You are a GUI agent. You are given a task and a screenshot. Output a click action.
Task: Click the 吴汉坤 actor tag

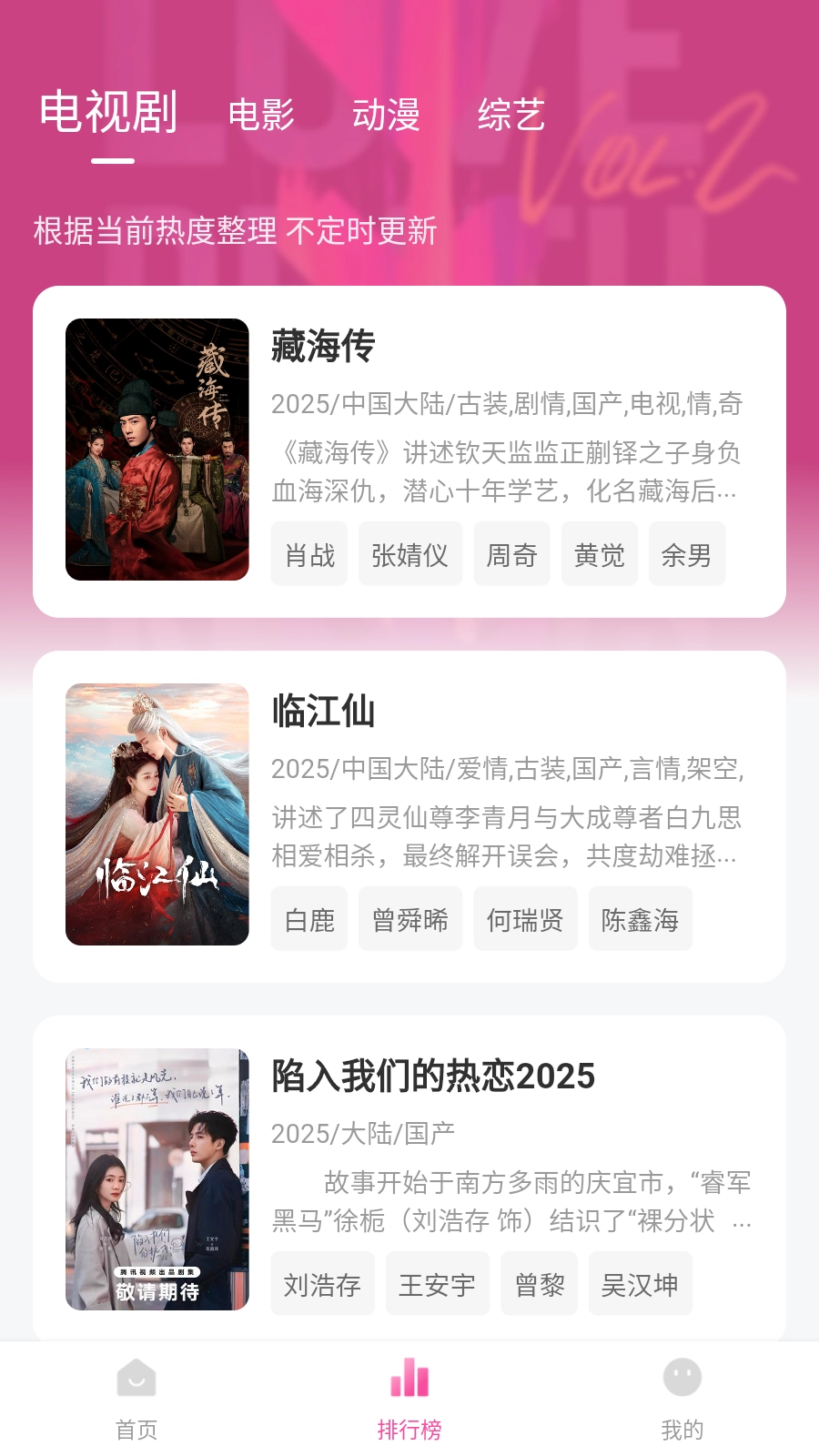pos(641,1284)
